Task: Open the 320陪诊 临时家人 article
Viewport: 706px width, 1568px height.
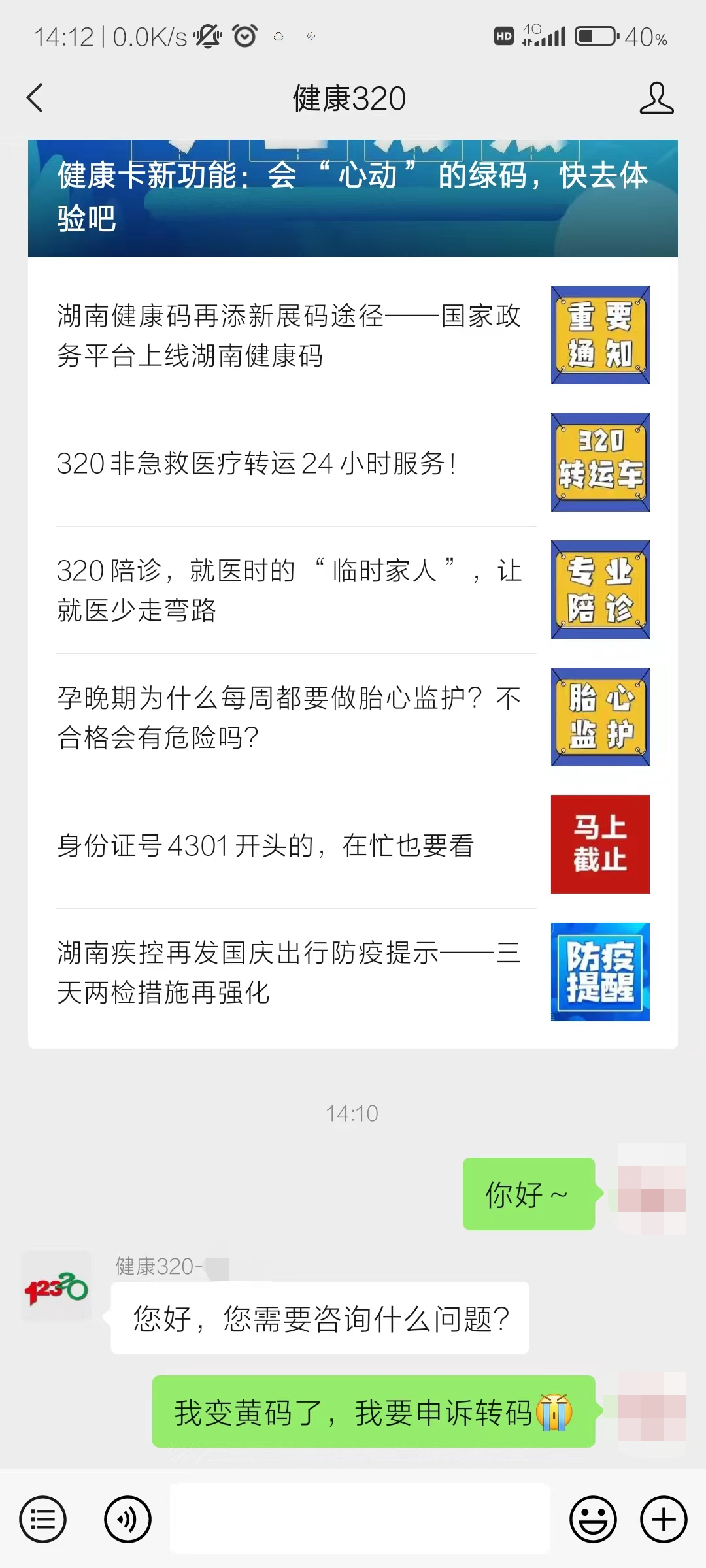Action: 288,590
